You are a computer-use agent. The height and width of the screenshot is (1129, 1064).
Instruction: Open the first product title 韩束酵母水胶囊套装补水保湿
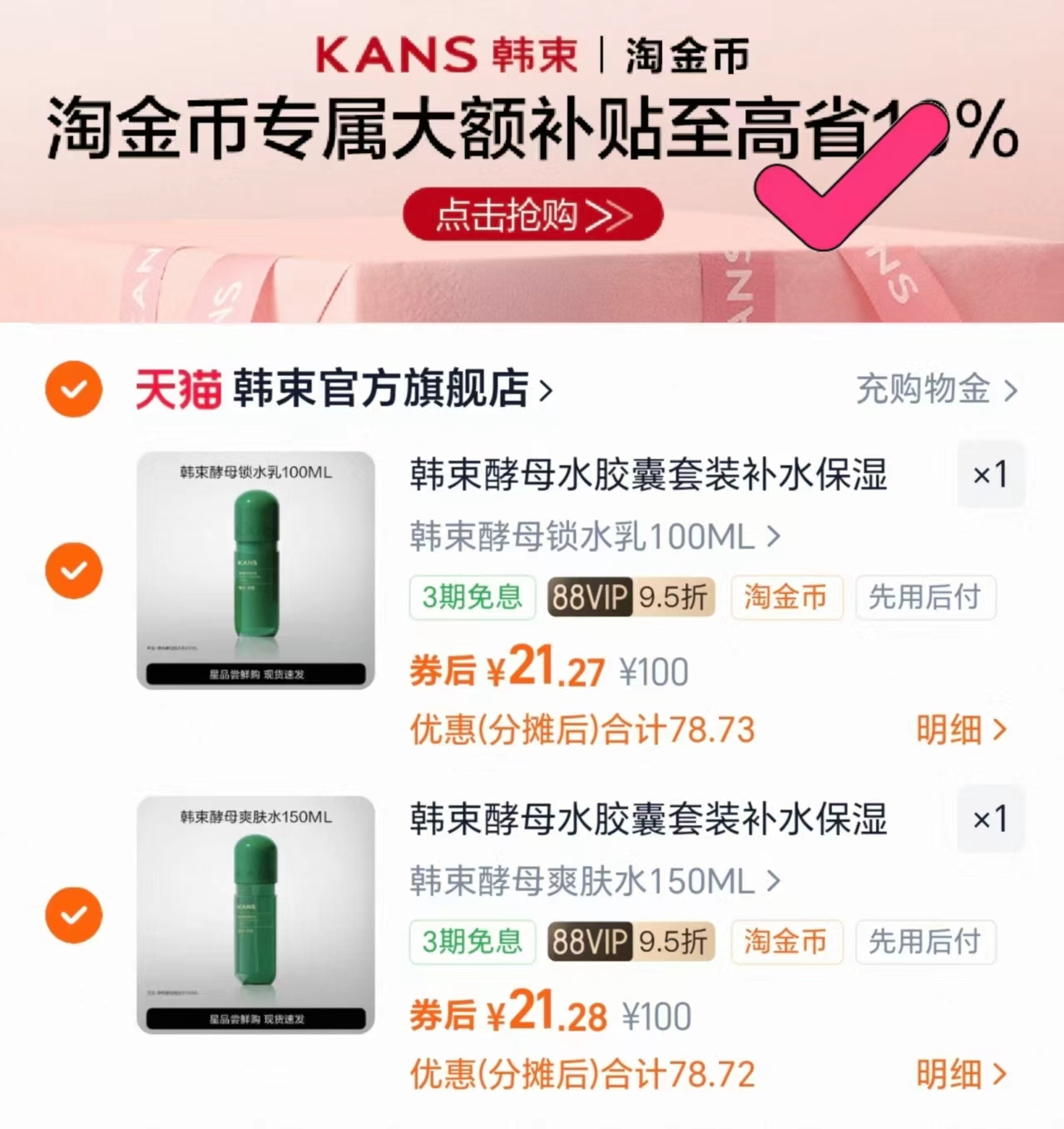tap(648, 476)
